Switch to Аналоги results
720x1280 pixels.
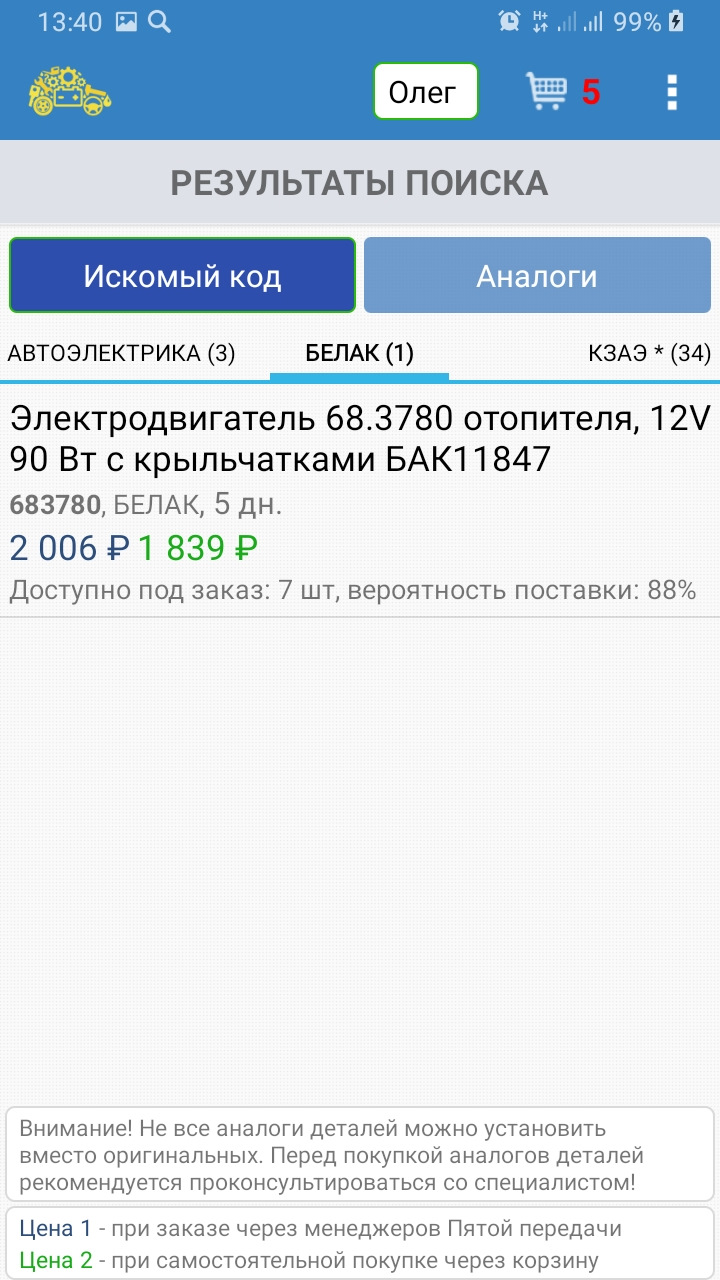[537, 276]
